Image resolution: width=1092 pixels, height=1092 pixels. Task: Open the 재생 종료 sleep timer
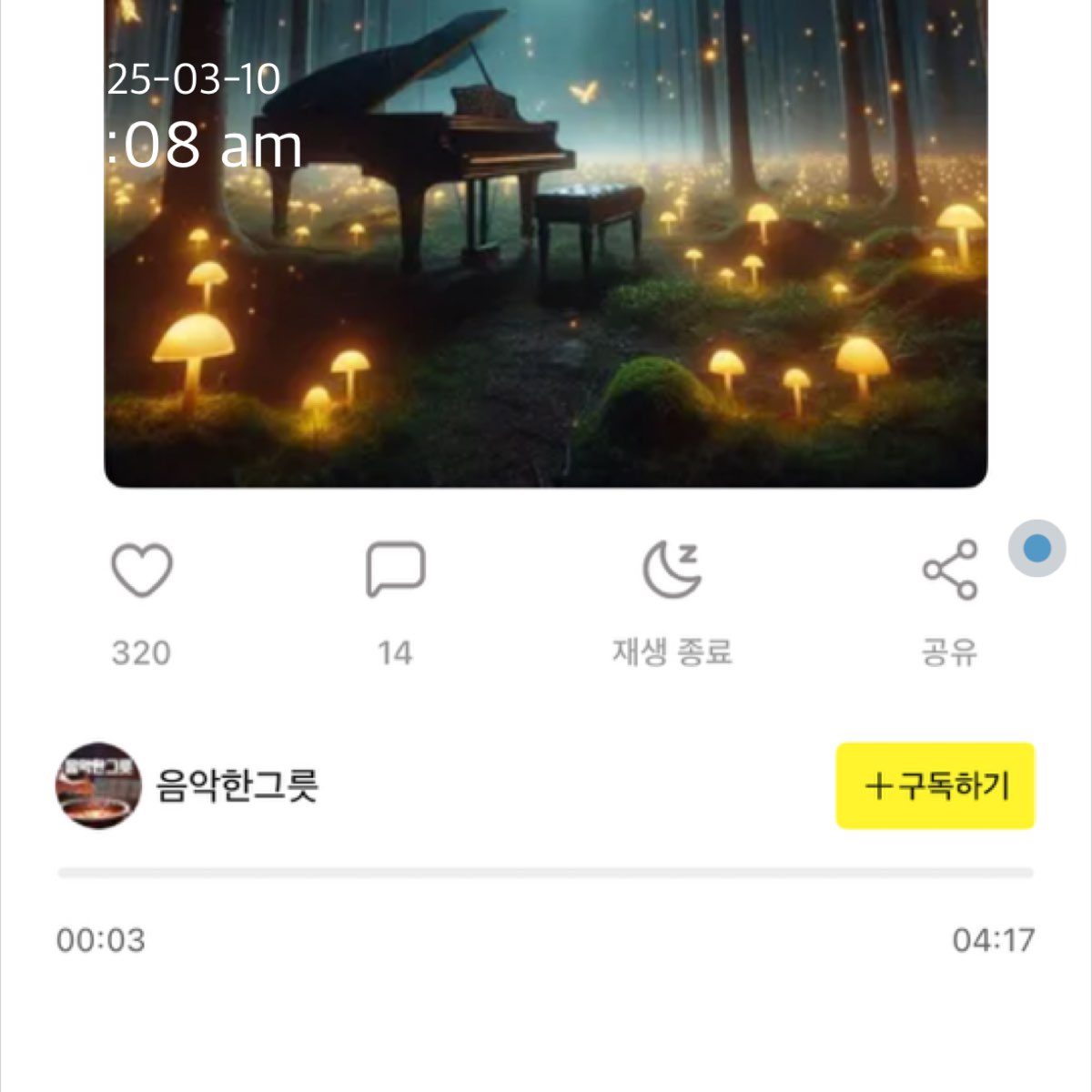point(672,571)
